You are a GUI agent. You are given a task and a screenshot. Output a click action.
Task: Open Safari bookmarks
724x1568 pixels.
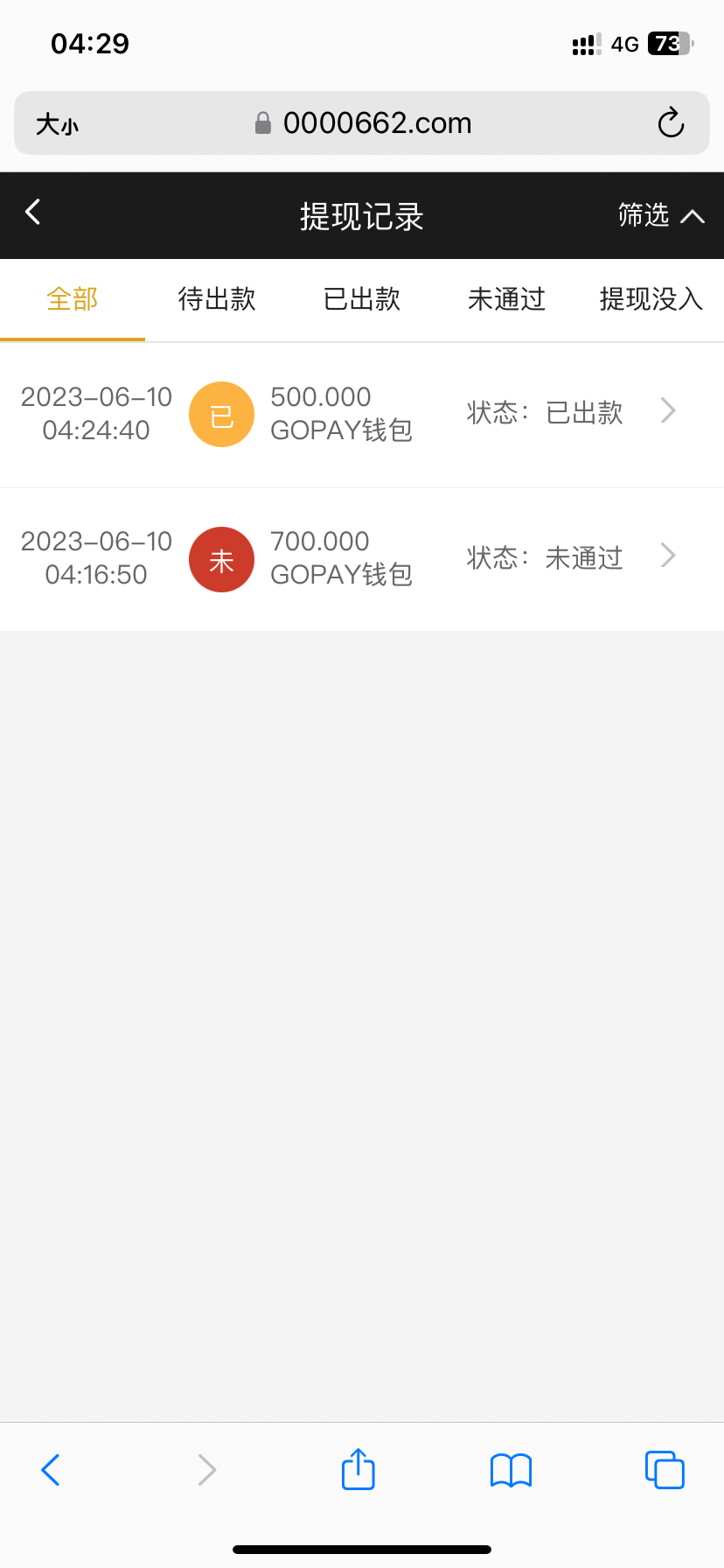pos(512,1470)
